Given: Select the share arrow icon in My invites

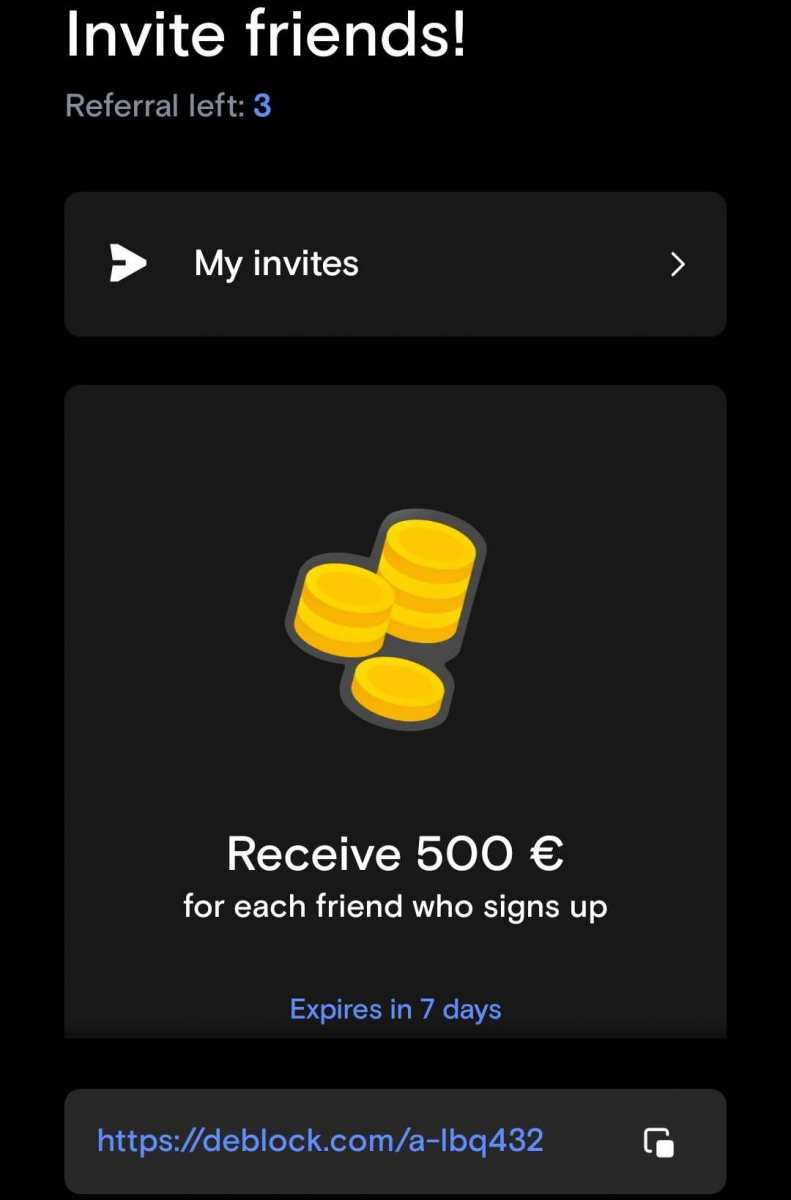Looking at the screenshot, I should click(x=126, y=263).
